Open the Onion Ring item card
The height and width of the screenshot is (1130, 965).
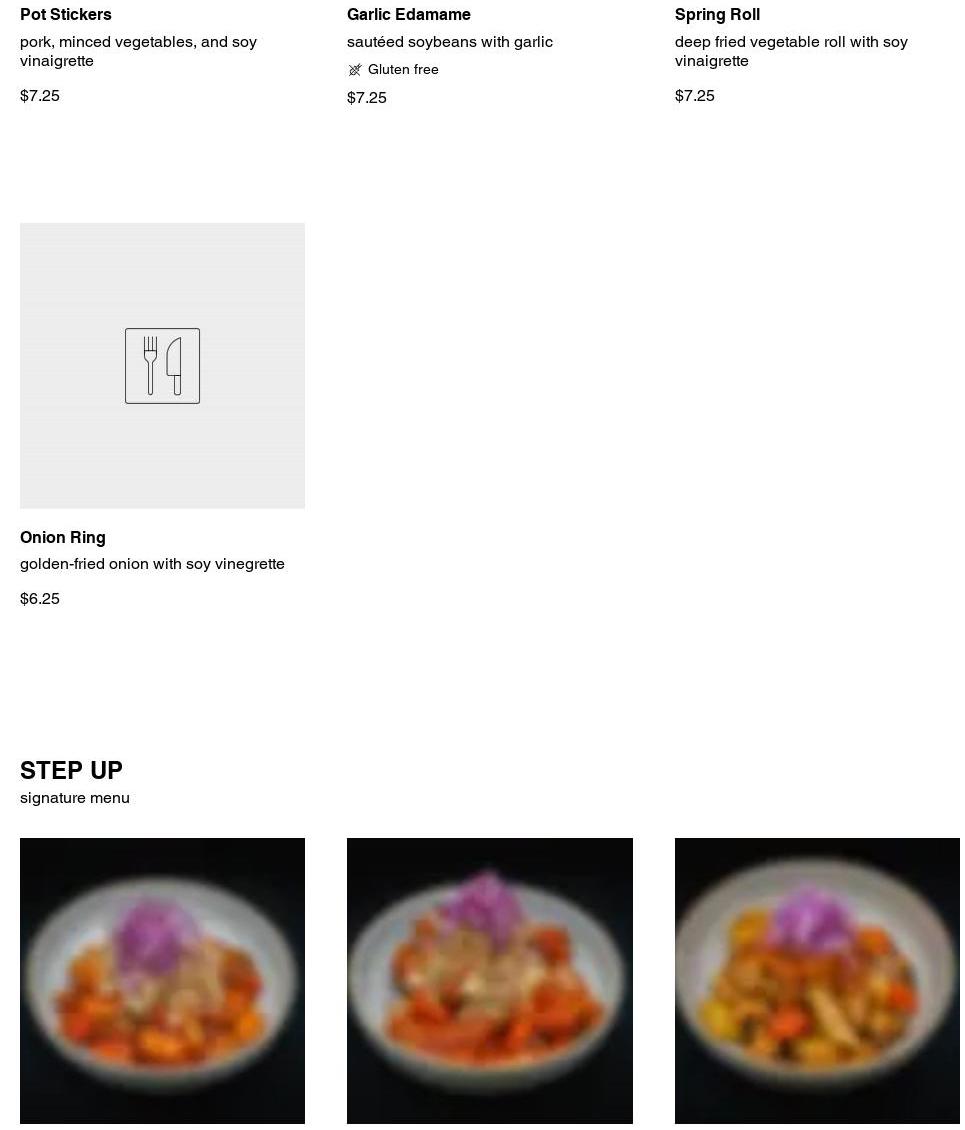point(162,366)
